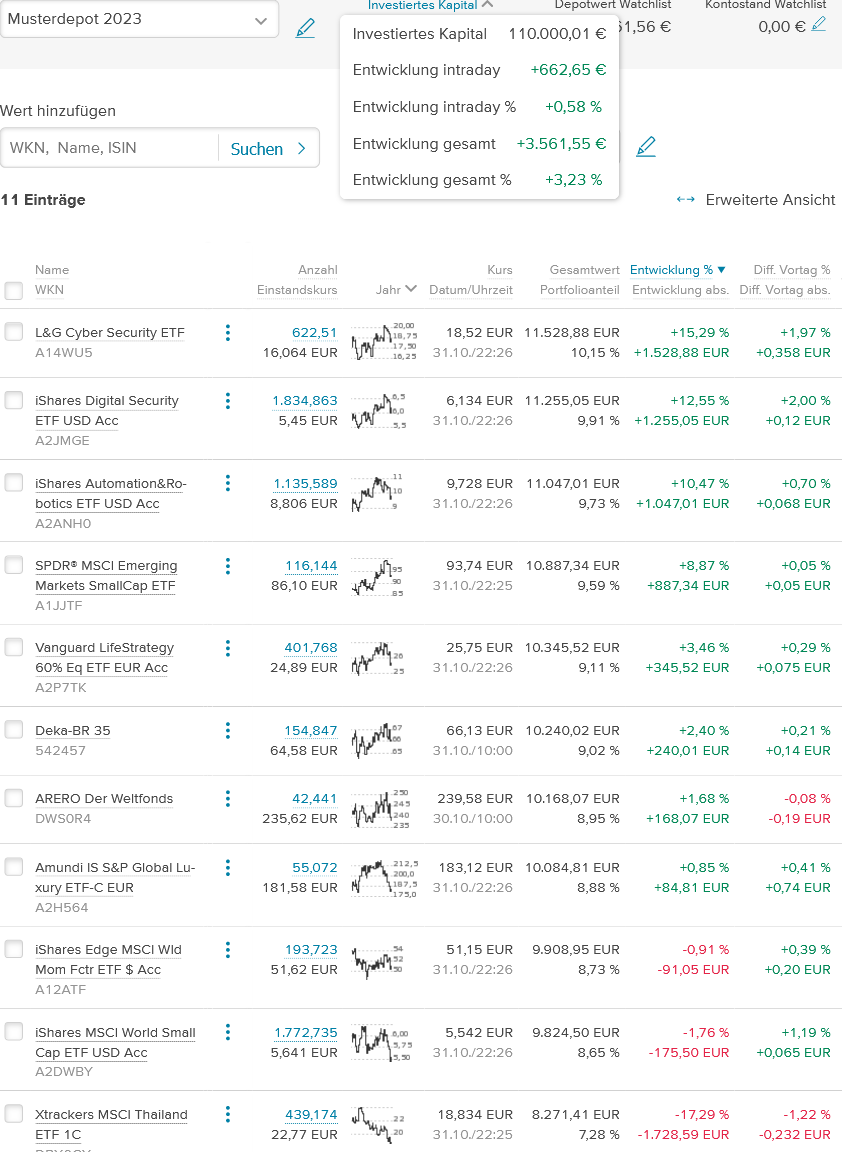This screenshot has height=1152, width=842.
Task: Edit the 193,723 quantity of iShares Edge MSCI
Action: [311, 950]
